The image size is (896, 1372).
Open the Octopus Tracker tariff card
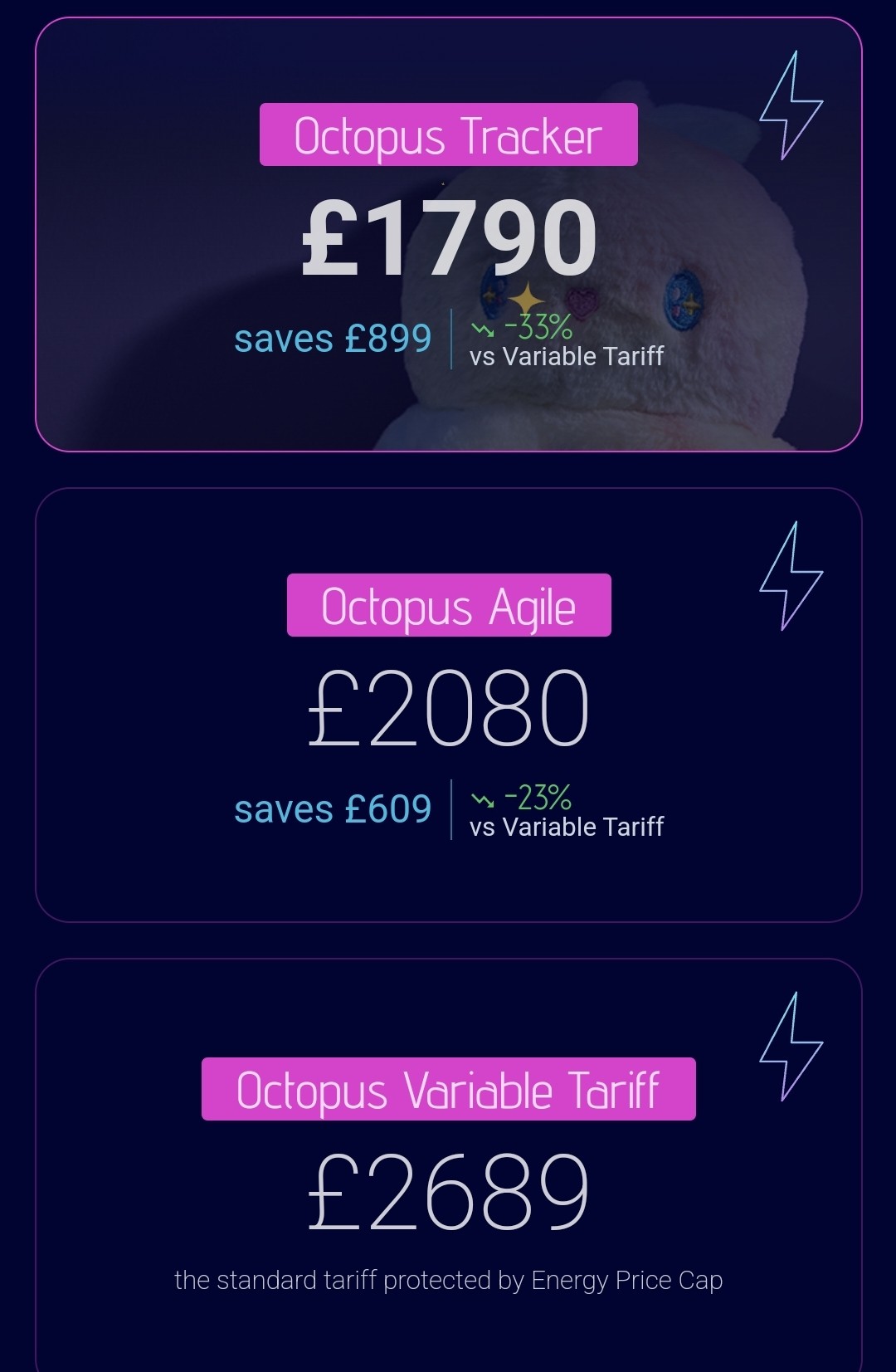(x=448, y=234)
